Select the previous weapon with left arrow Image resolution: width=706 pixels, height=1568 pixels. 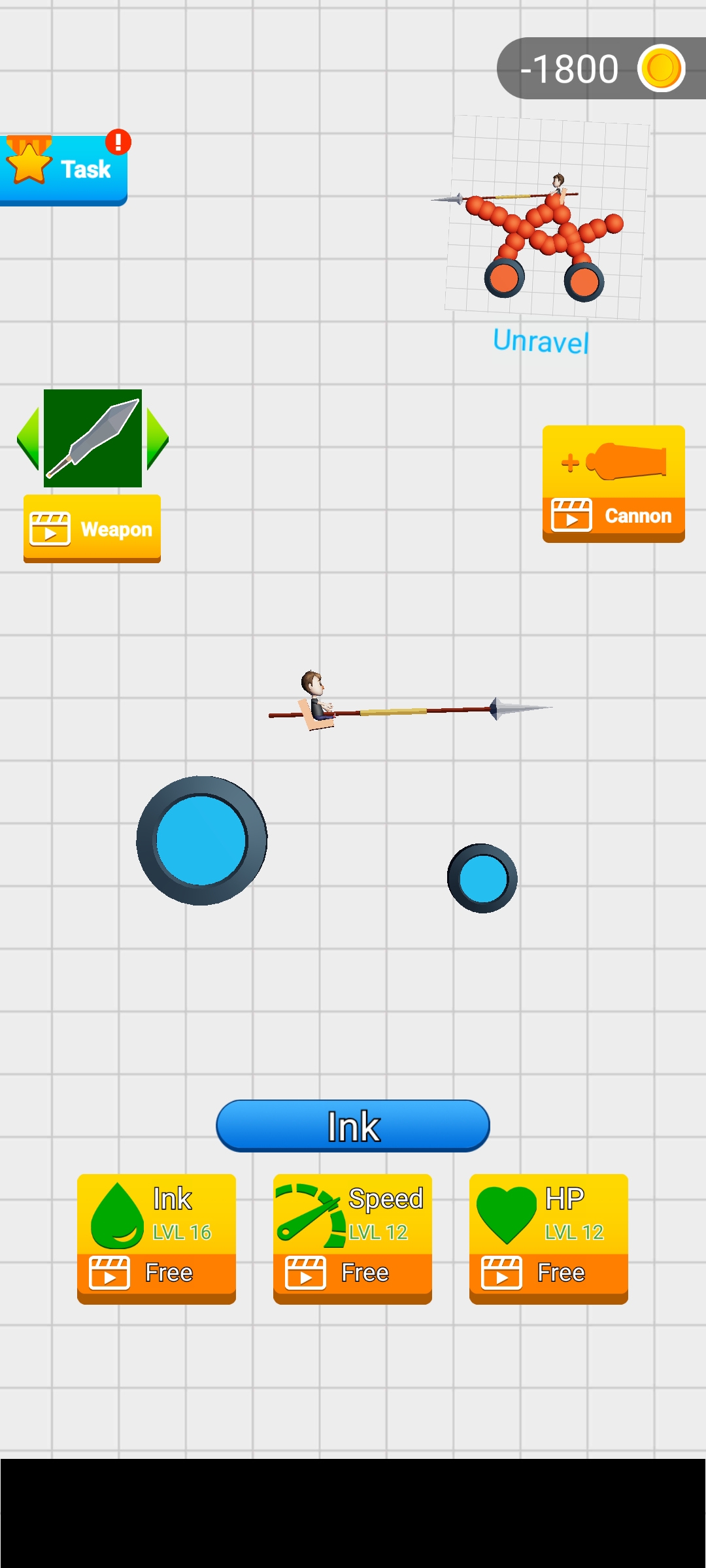(28, 438)
